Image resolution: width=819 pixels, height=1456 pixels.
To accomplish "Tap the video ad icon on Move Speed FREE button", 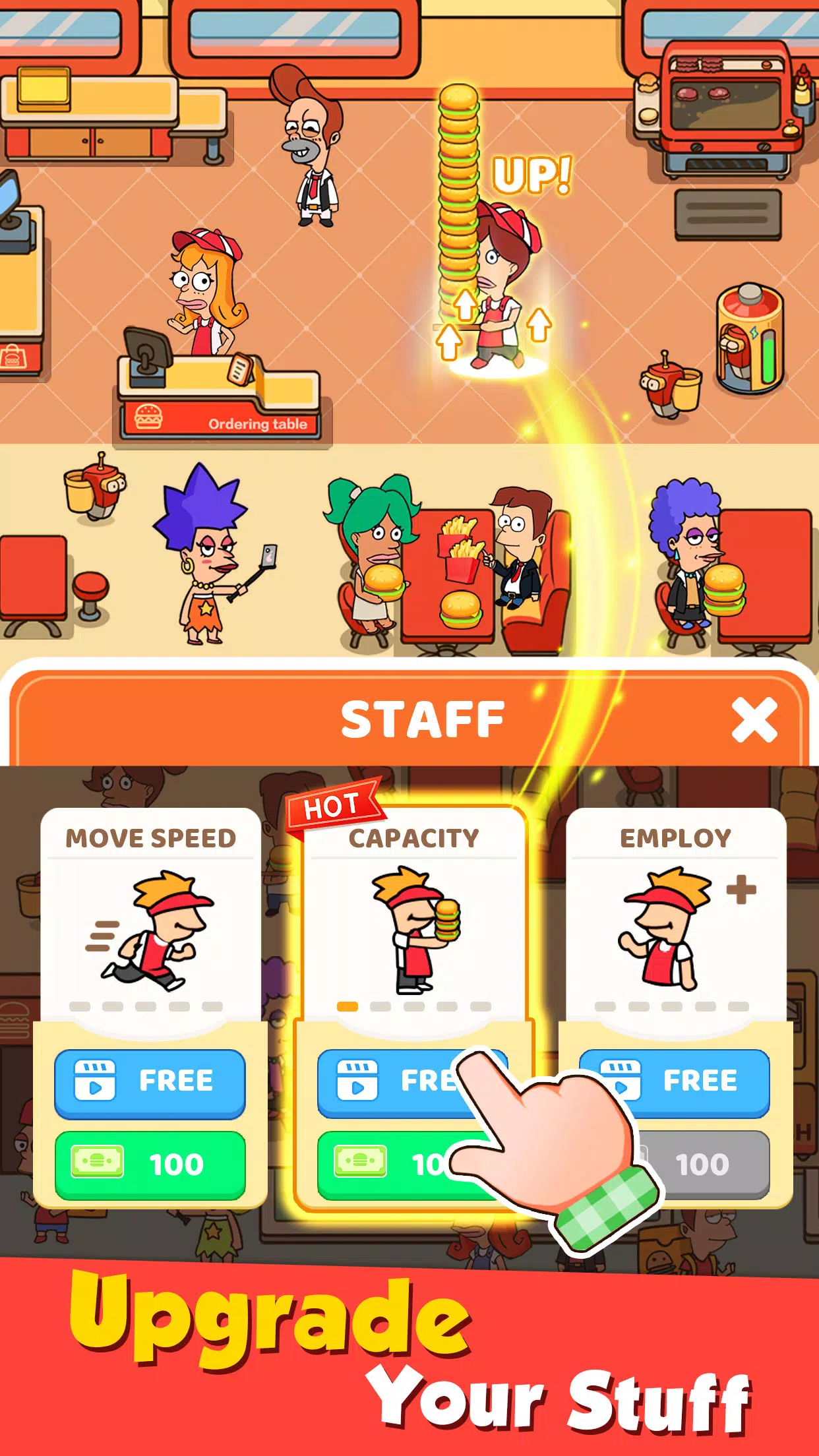I will [x=95, y=1080].
